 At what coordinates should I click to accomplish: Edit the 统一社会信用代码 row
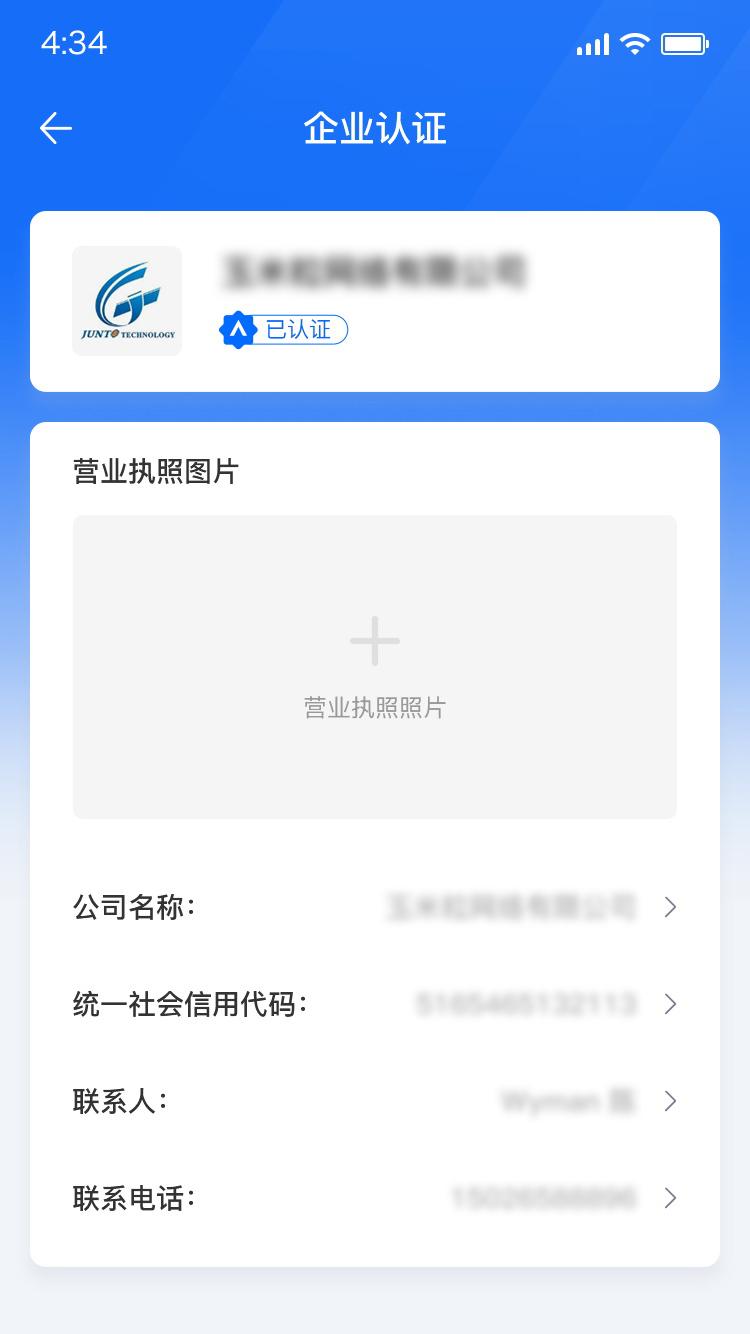pos(375,1004)
